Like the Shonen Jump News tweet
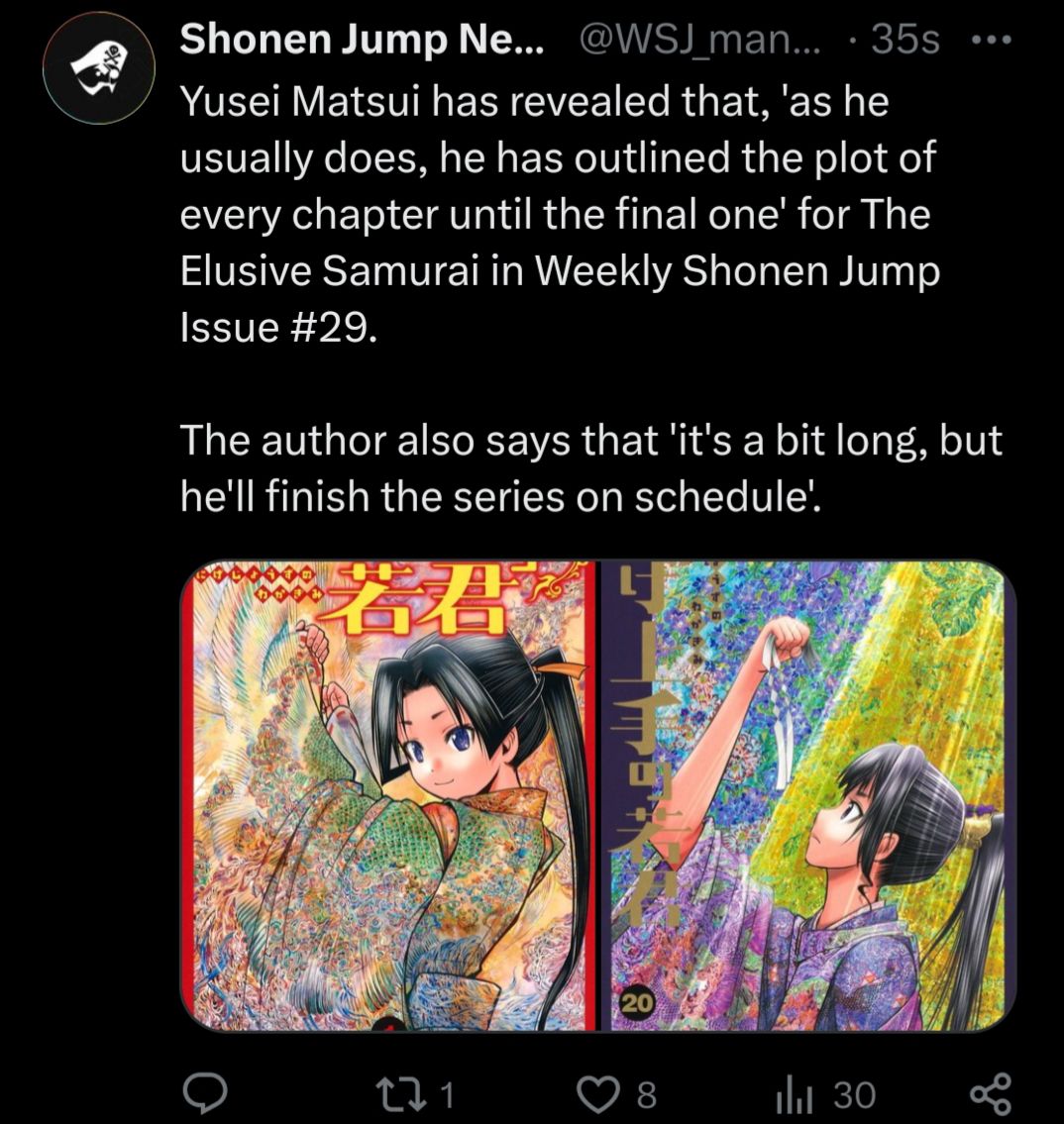Screen dimensions: 1064x1124 616,1094
